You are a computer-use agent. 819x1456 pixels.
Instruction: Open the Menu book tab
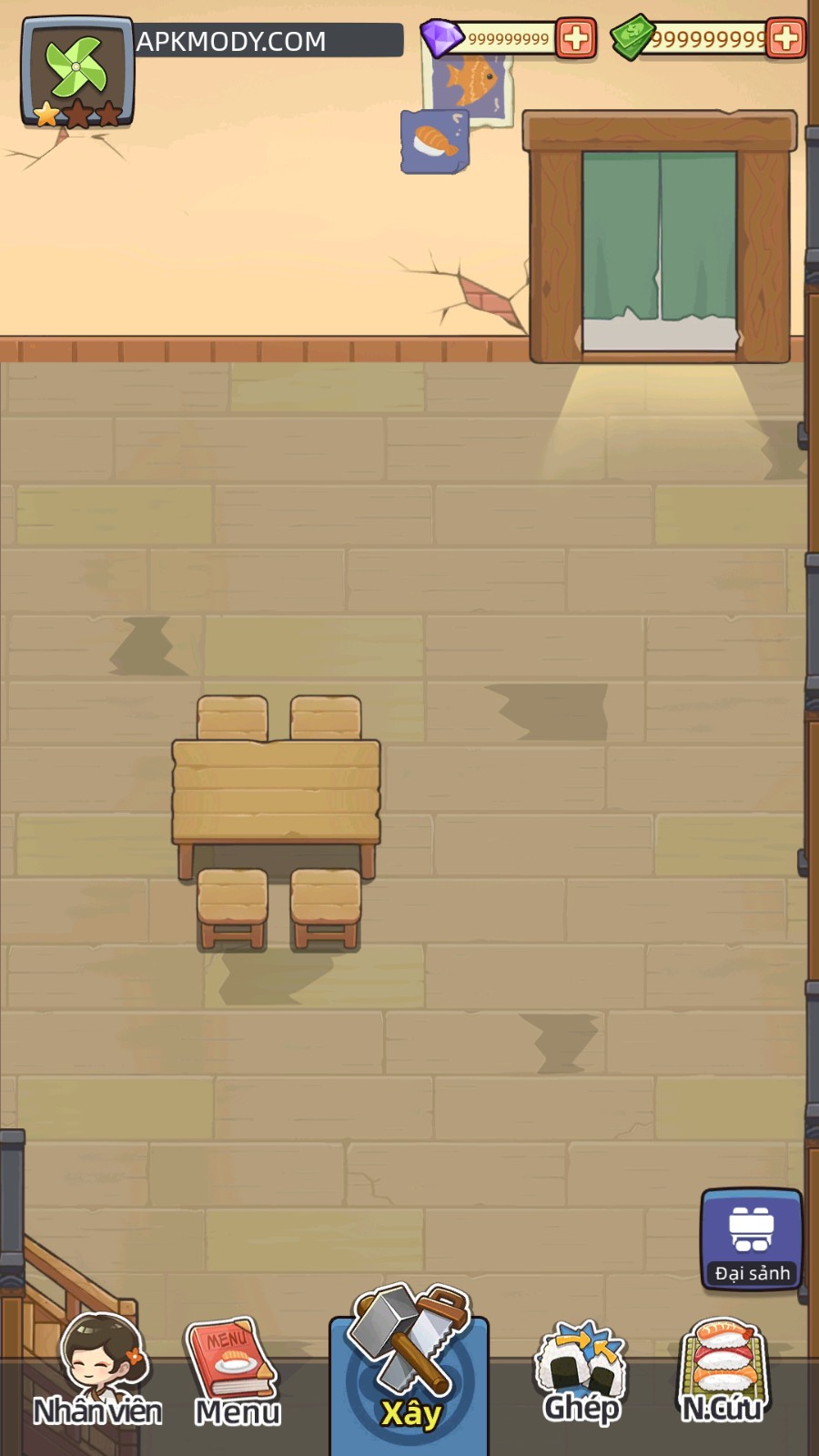(235, 1374)
